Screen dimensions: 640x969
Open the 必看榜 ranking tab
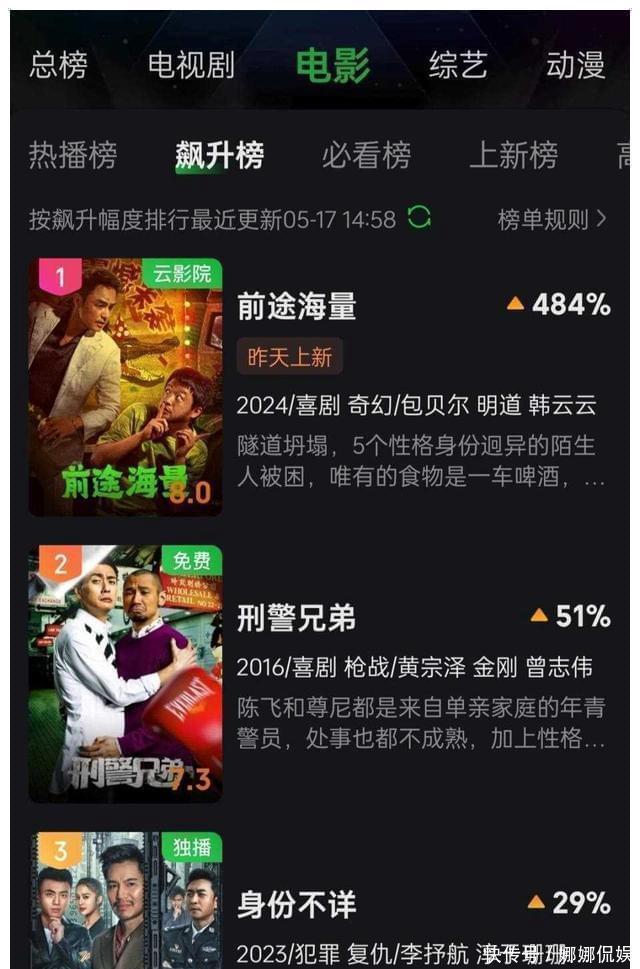coord(366,155)
